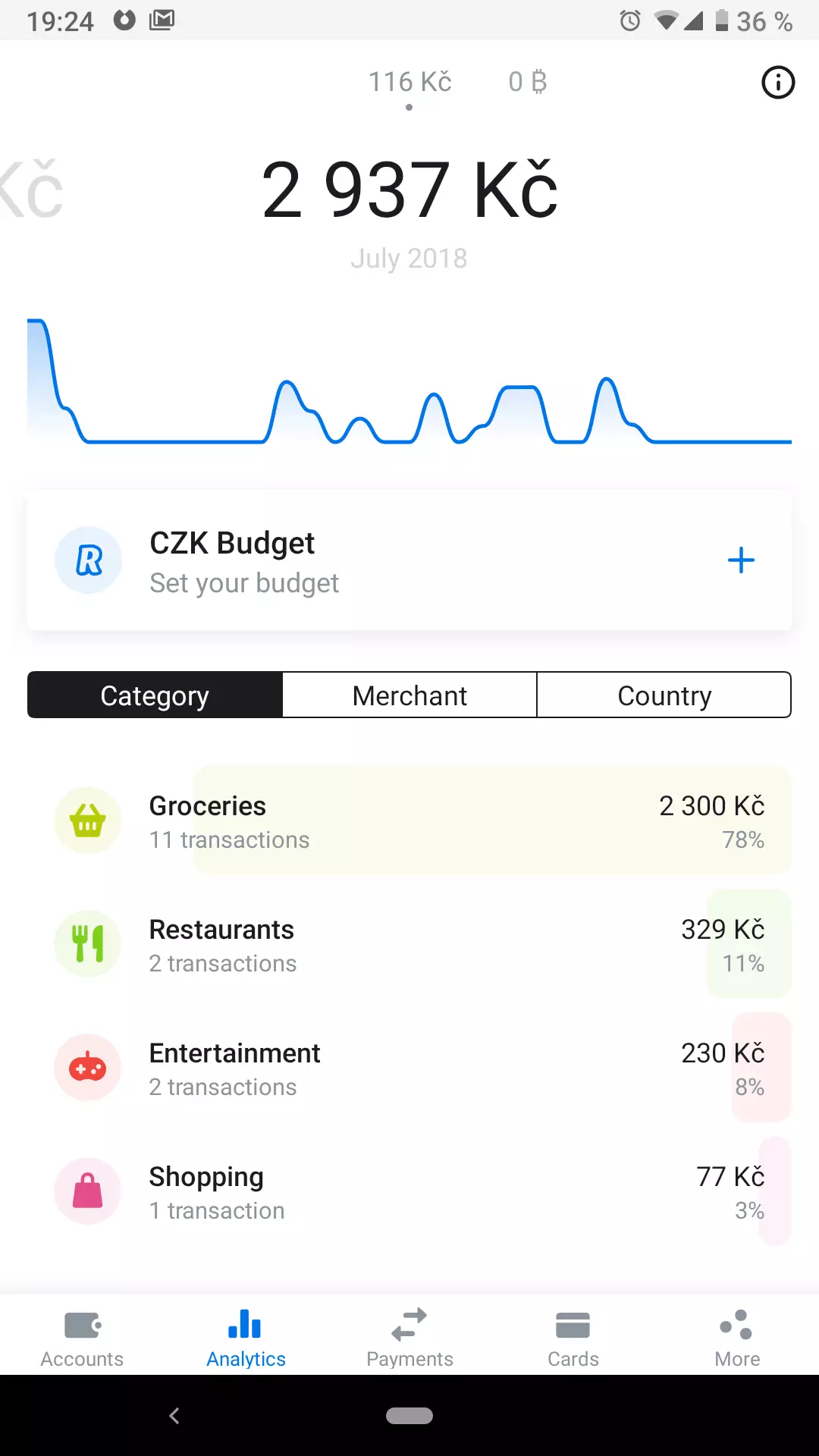
Task: Switch to the 0 ₿ account
Action: pyautogui.click(x=527, y=82)
